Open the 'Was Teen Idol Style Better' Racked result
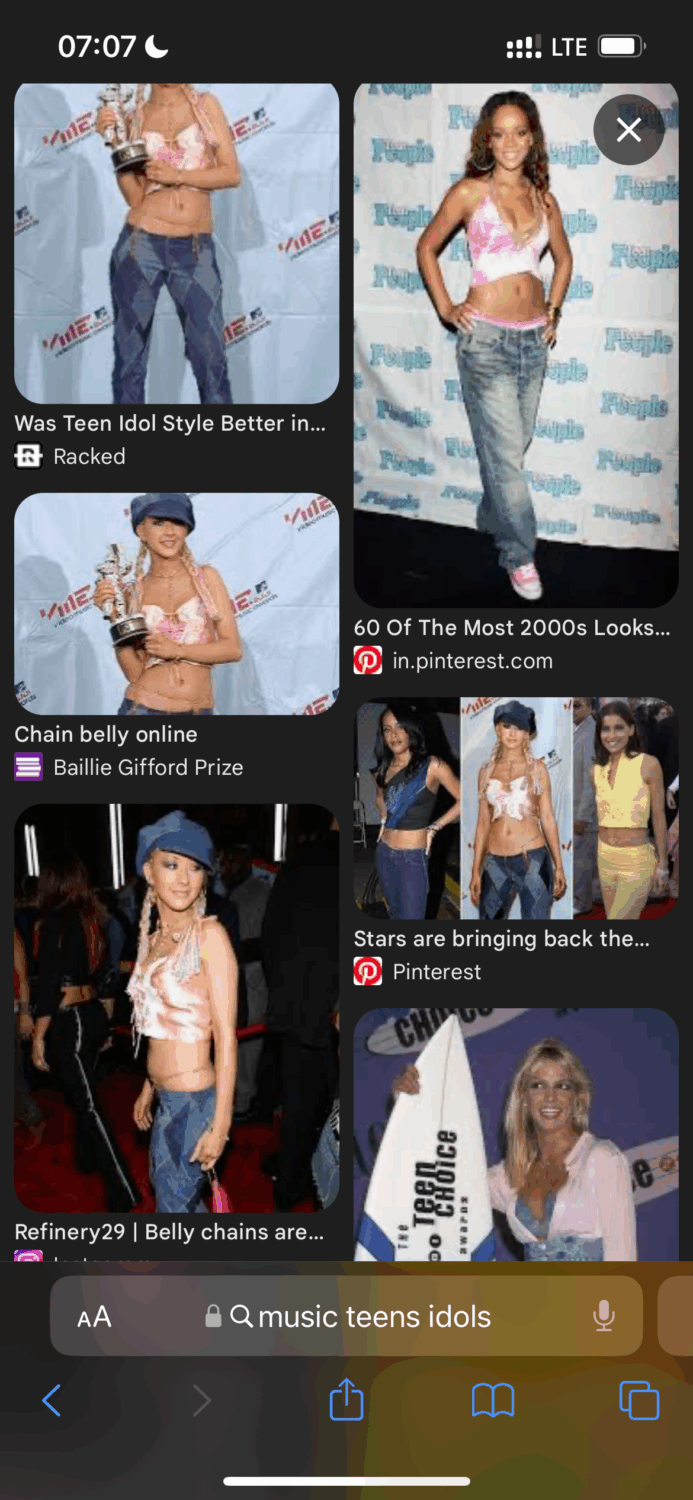The width and height of the screenshot is (693, 1500). (176, 245)
